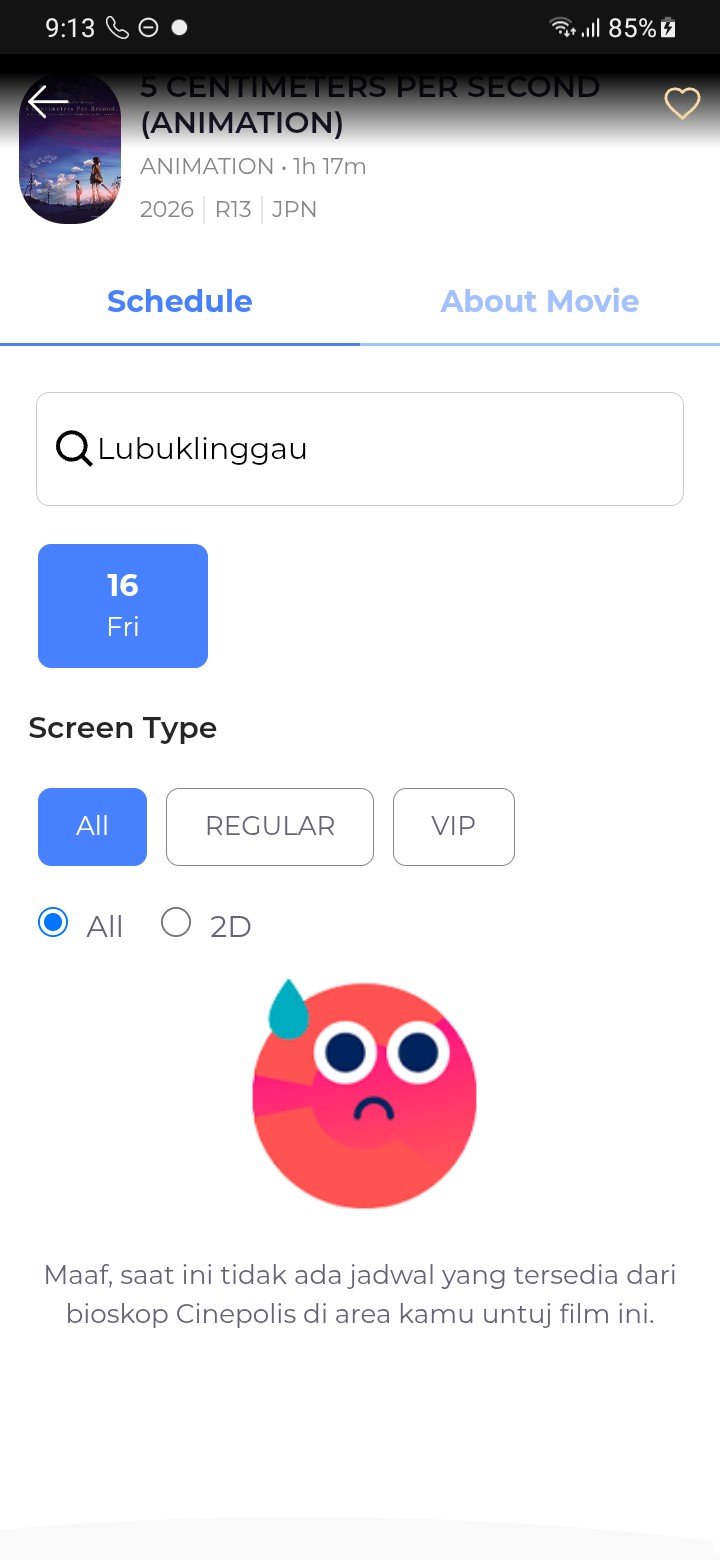Choose the All screen type chip
720x1560 pixels.
click(92, 827)
